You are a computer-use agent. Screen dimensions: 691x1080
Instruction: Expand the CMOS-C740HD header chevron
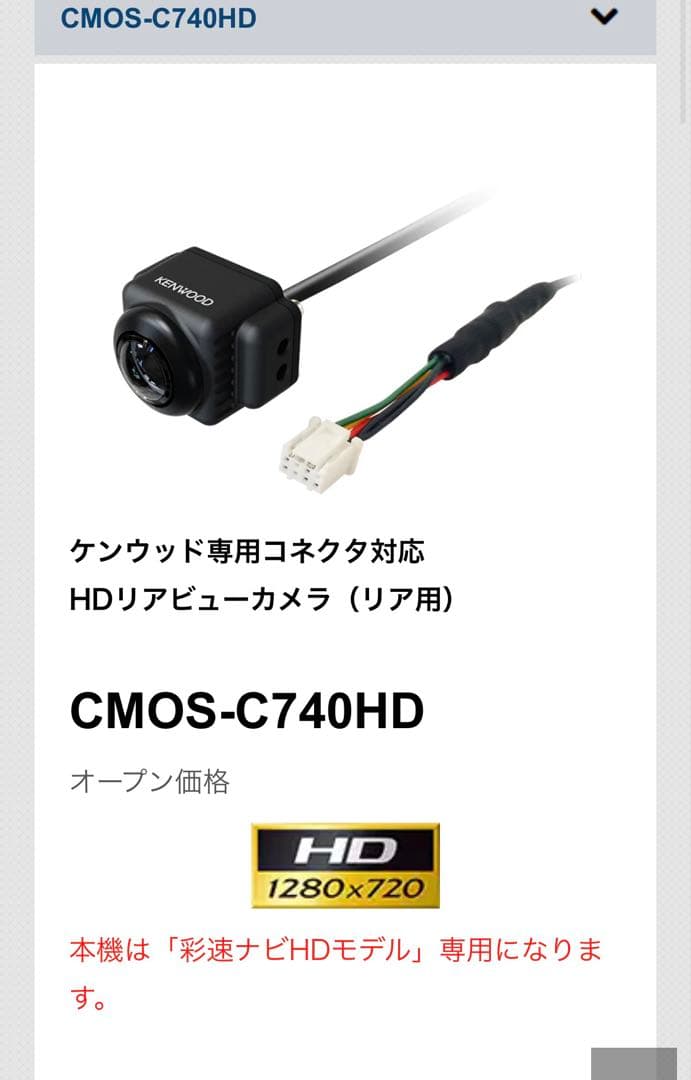(x=604, y=17)
